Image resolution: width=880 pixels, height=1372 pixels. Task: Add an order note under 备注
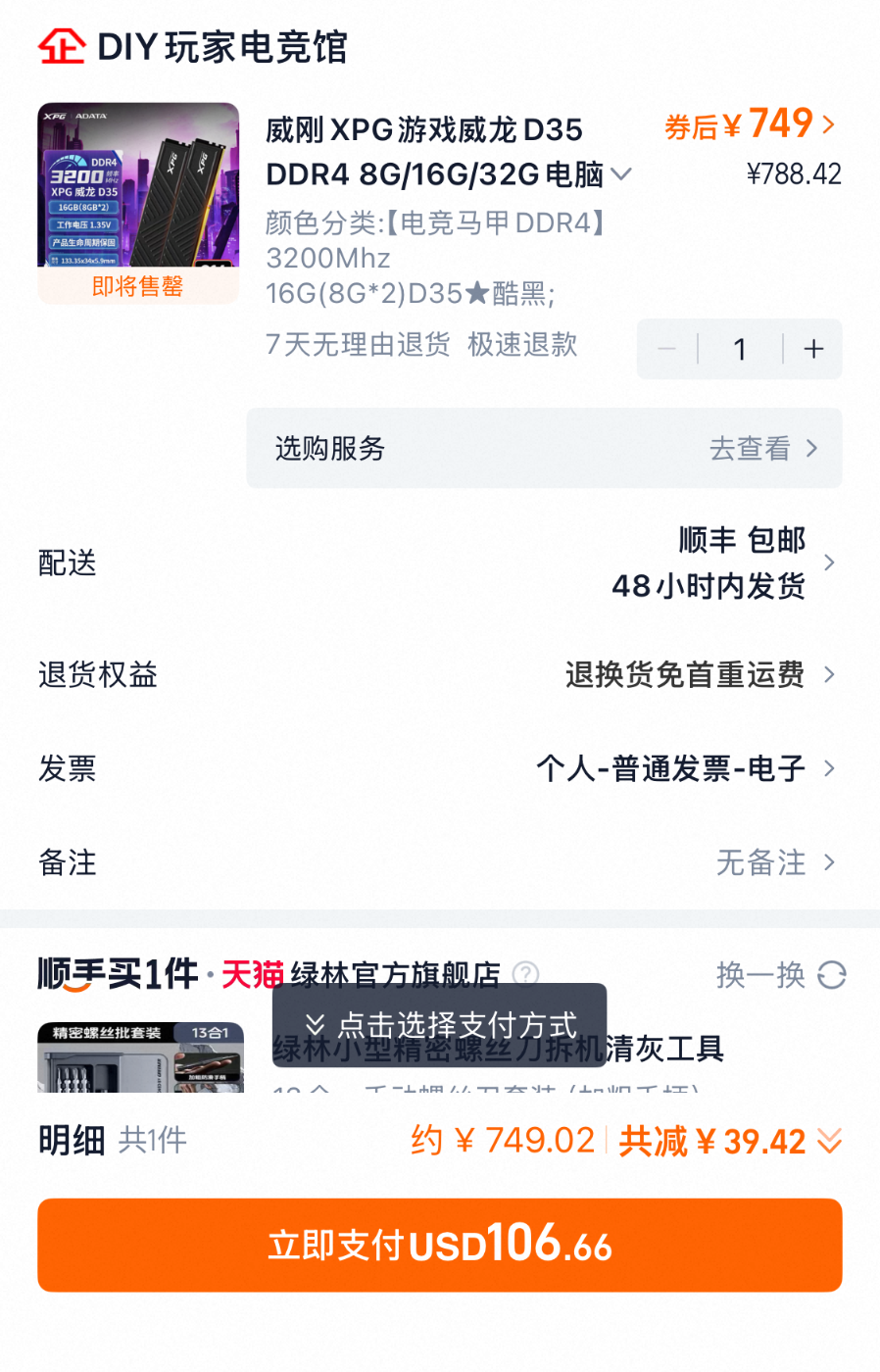coord(774,862)
